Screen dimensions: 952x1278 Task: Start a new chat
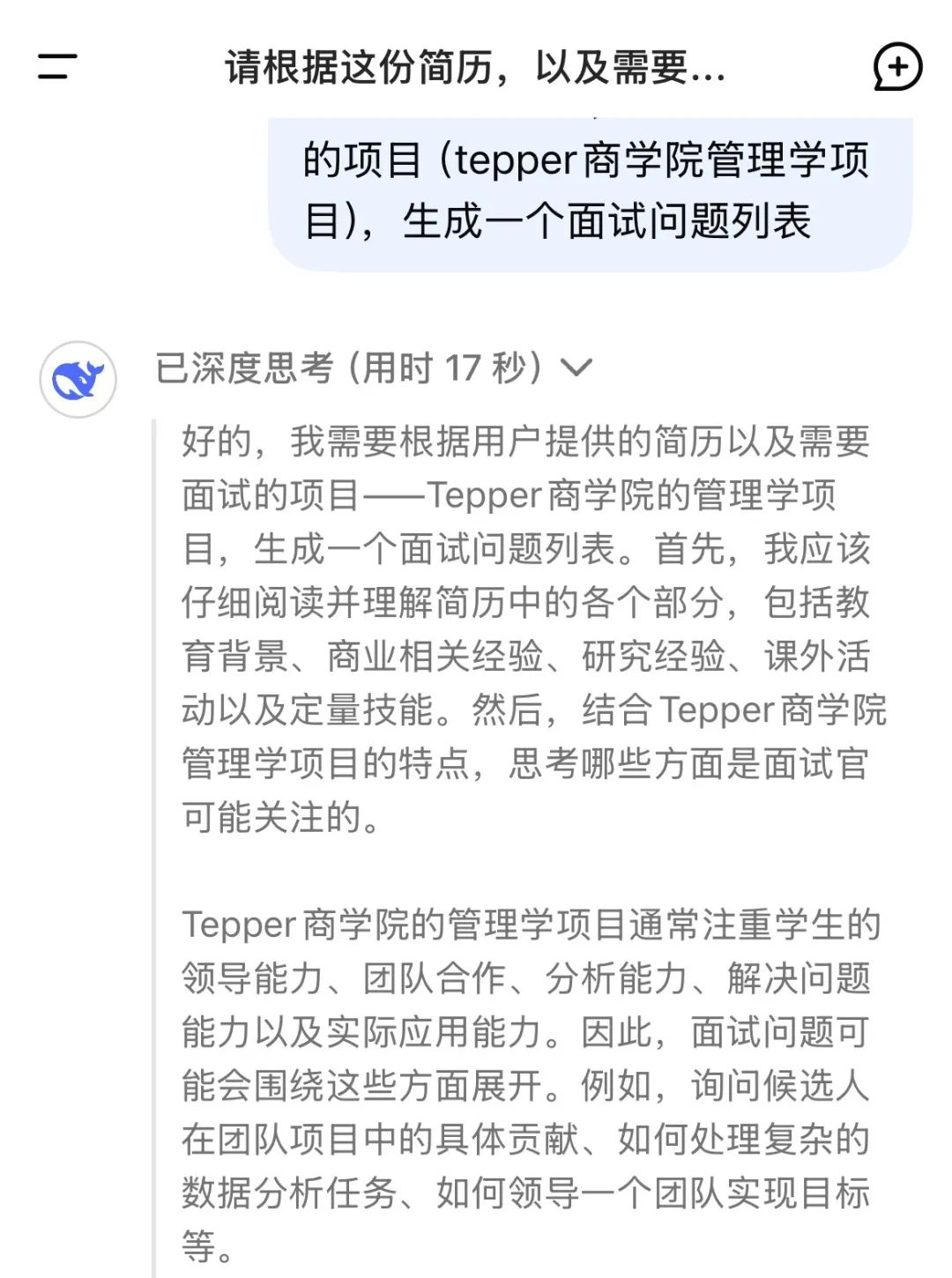click(896, 67)
